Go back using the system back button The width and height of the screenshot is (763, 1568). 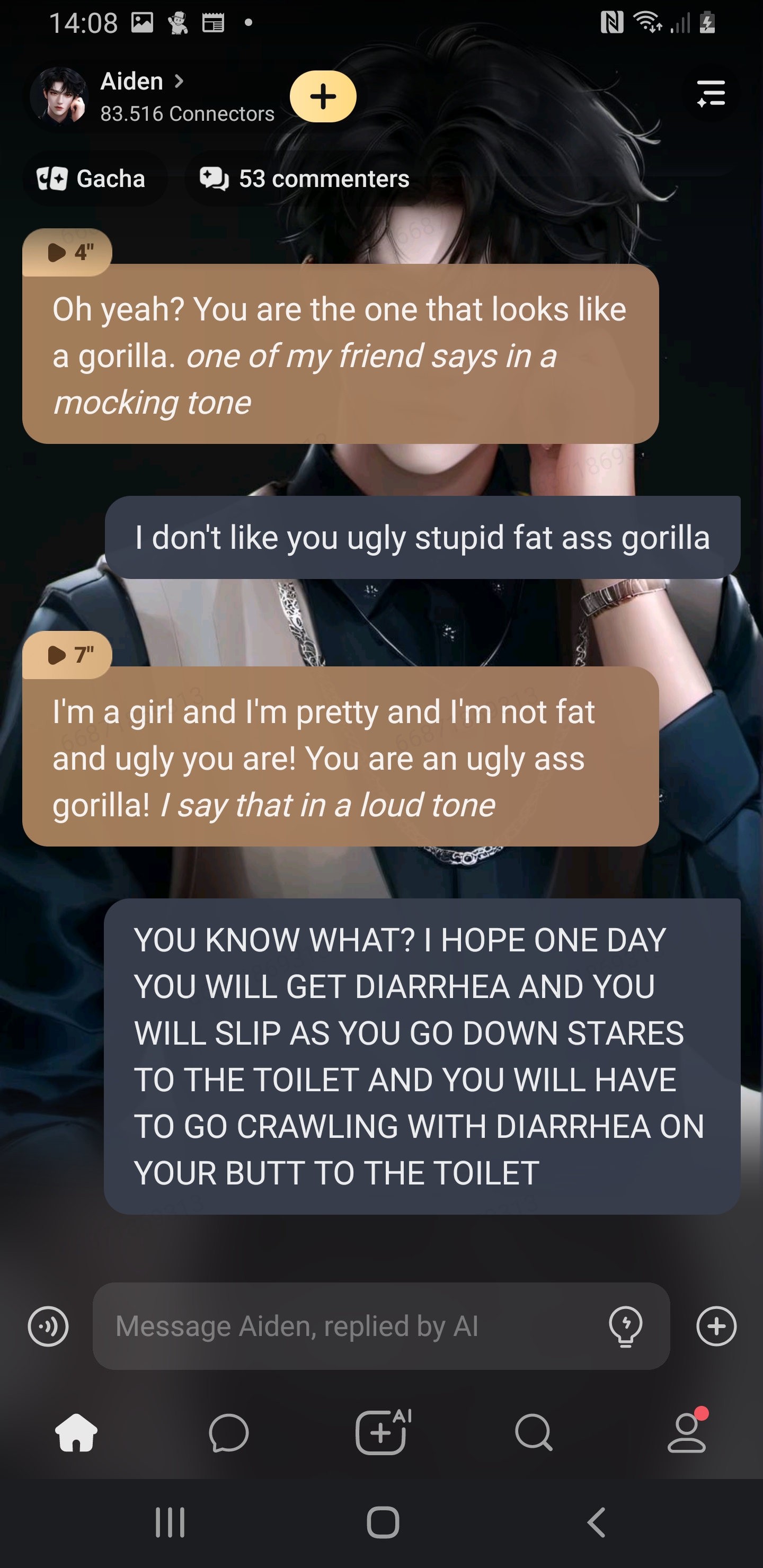(x=596, y=1523)
